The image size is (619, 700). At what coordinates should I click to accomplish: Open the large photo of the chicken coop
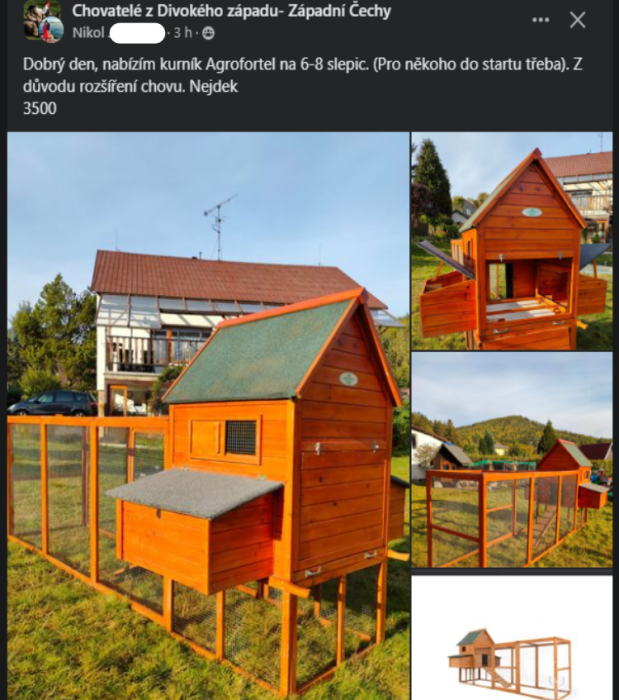pos(208,414)
